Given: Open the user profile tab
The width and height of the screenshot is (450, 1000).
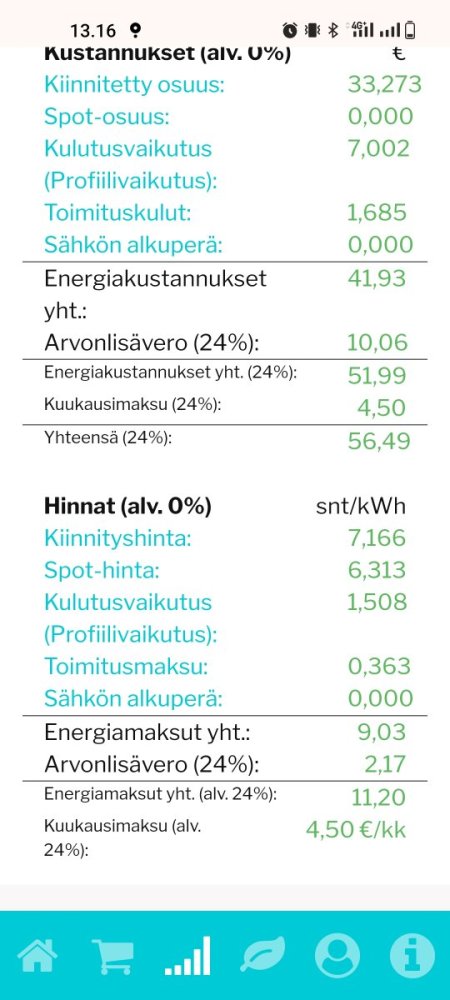Looking at the screenshot, I should (337, 955).
